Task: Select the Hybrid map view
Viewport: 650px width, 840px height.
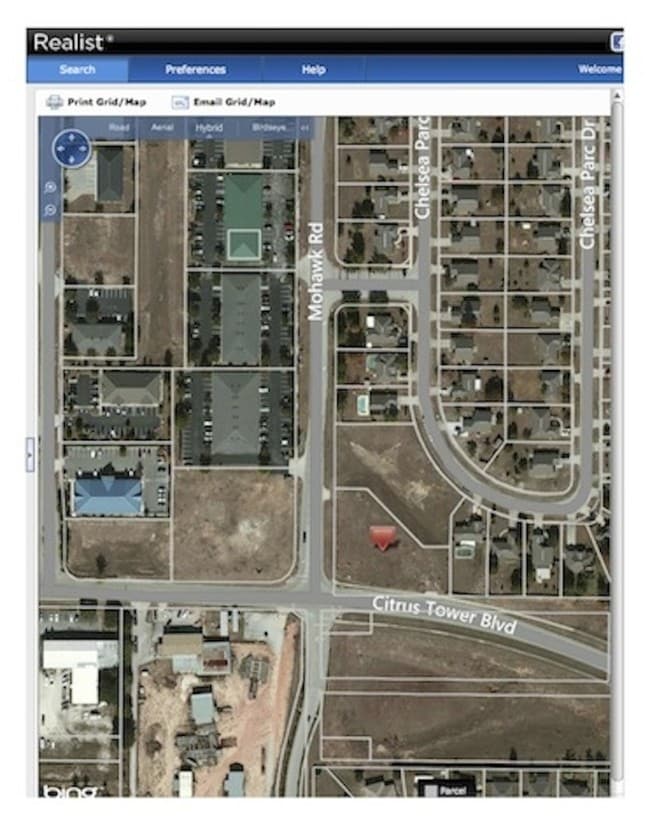Action: 209,128
